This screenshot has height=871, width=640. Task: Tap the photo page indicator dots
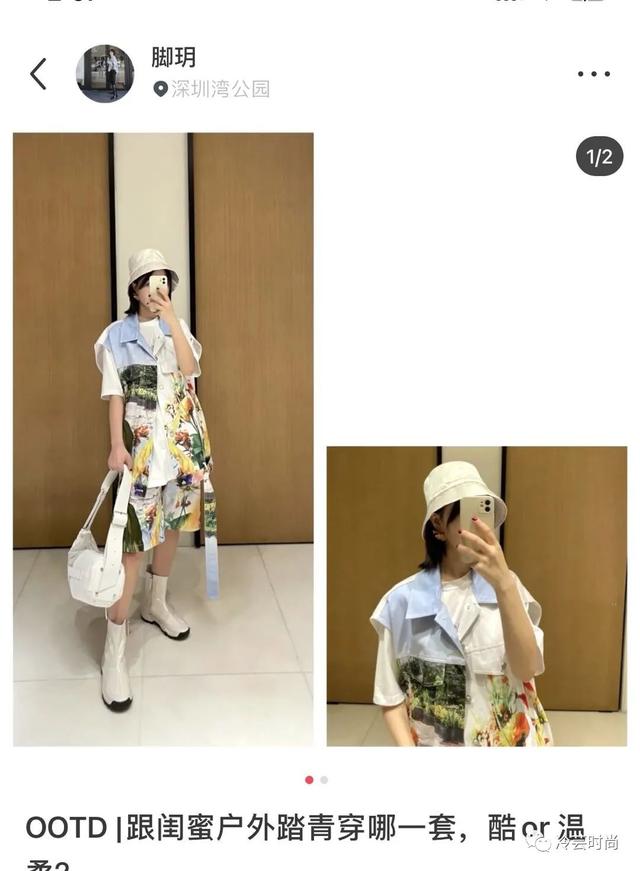(x=316, y=780)
